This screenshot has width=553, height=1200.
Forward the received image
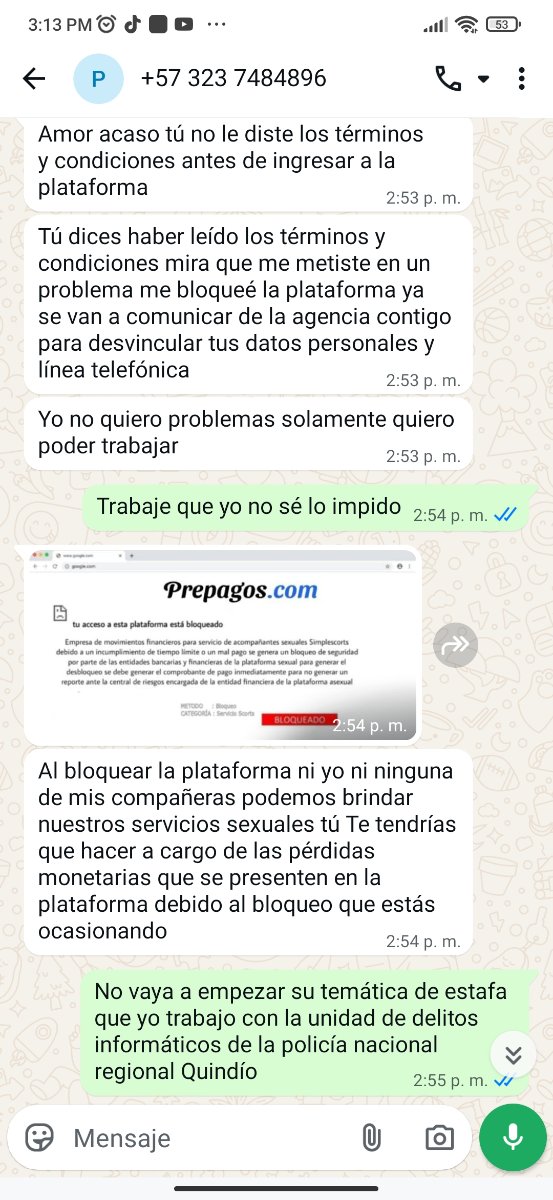pos(455,646)
